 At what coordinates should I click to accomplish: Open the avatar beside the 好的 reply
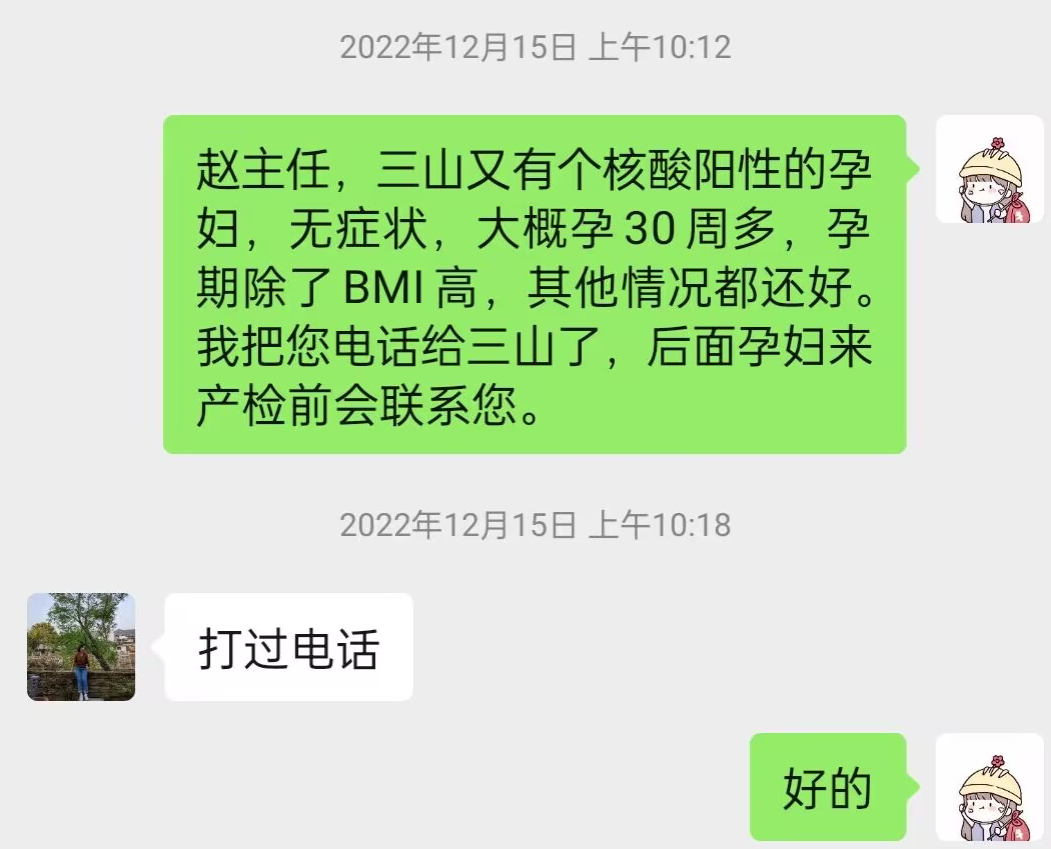[x=988, y=787]
